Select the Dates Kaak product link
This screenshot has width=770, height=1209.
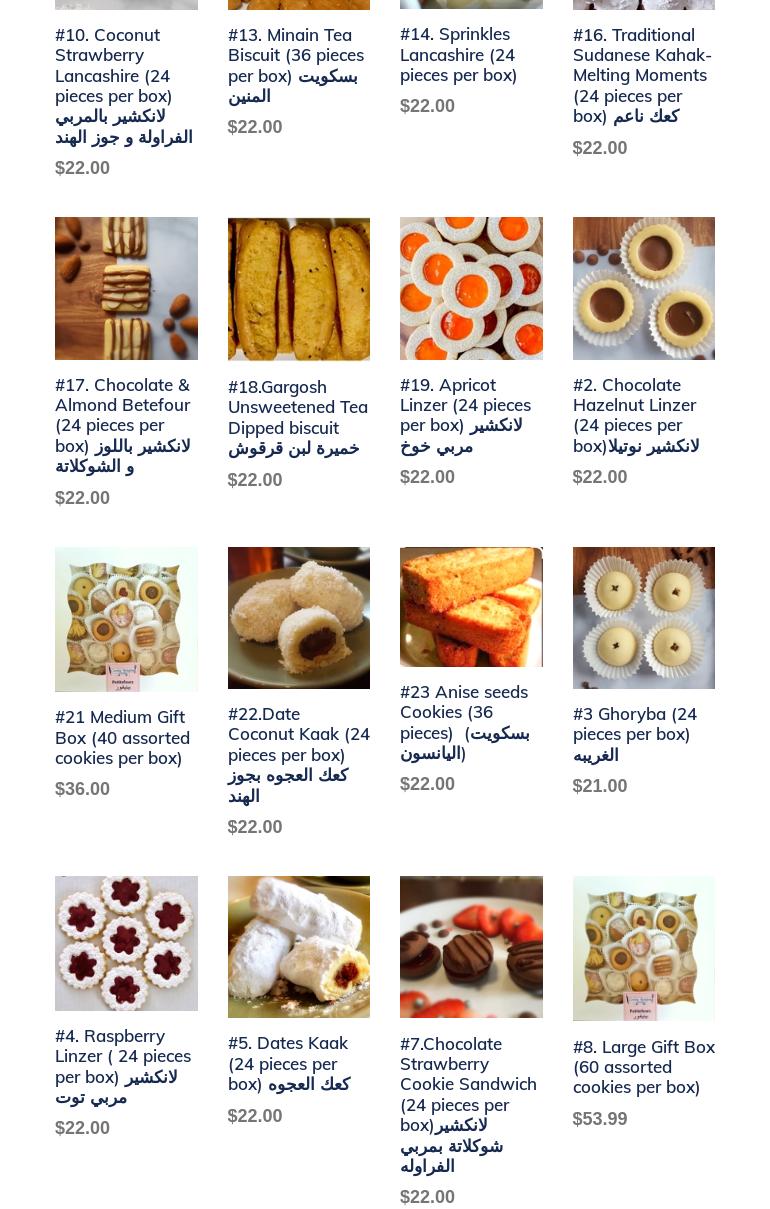pyautogui.click(x=288, y=1063)
